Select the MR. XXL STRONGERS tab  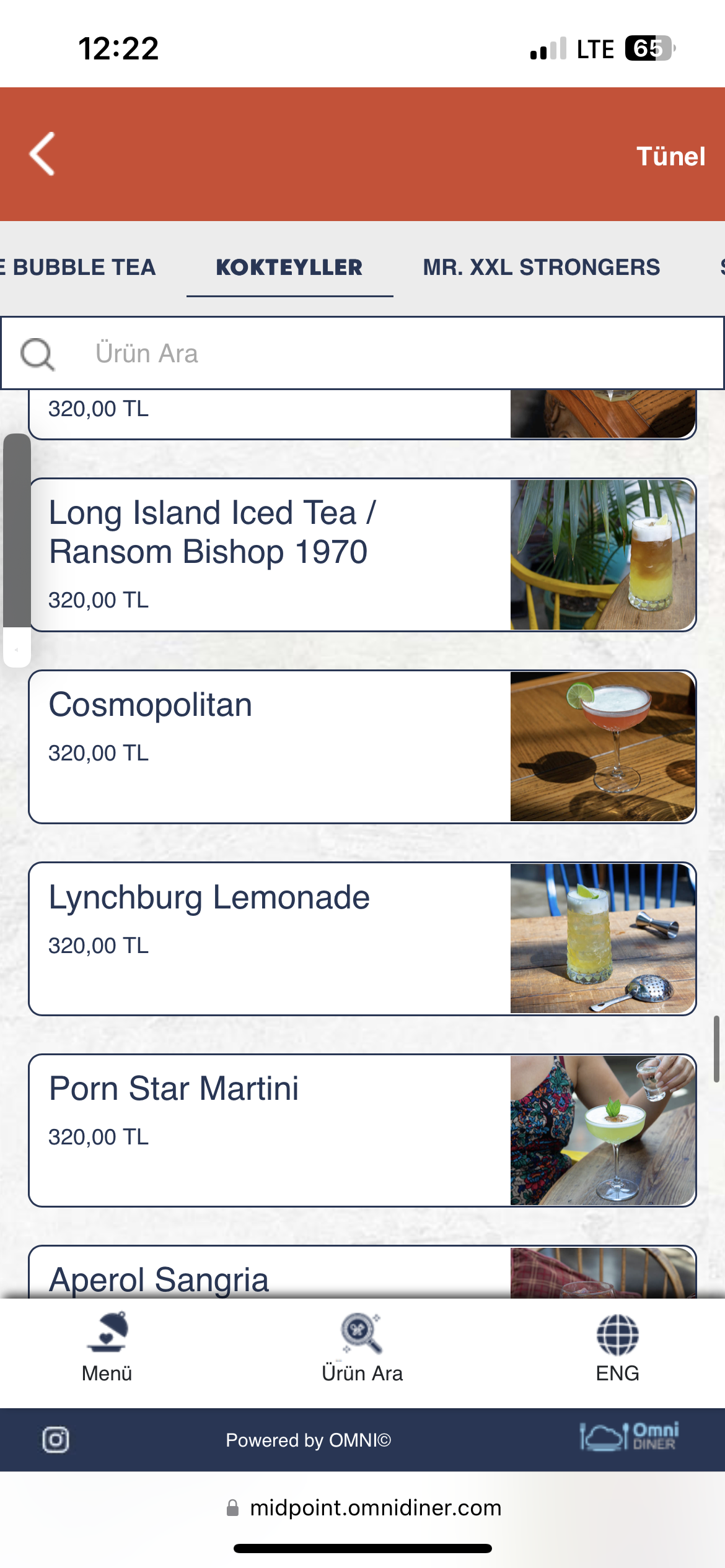pyautogui.click(x=541, y=268)
